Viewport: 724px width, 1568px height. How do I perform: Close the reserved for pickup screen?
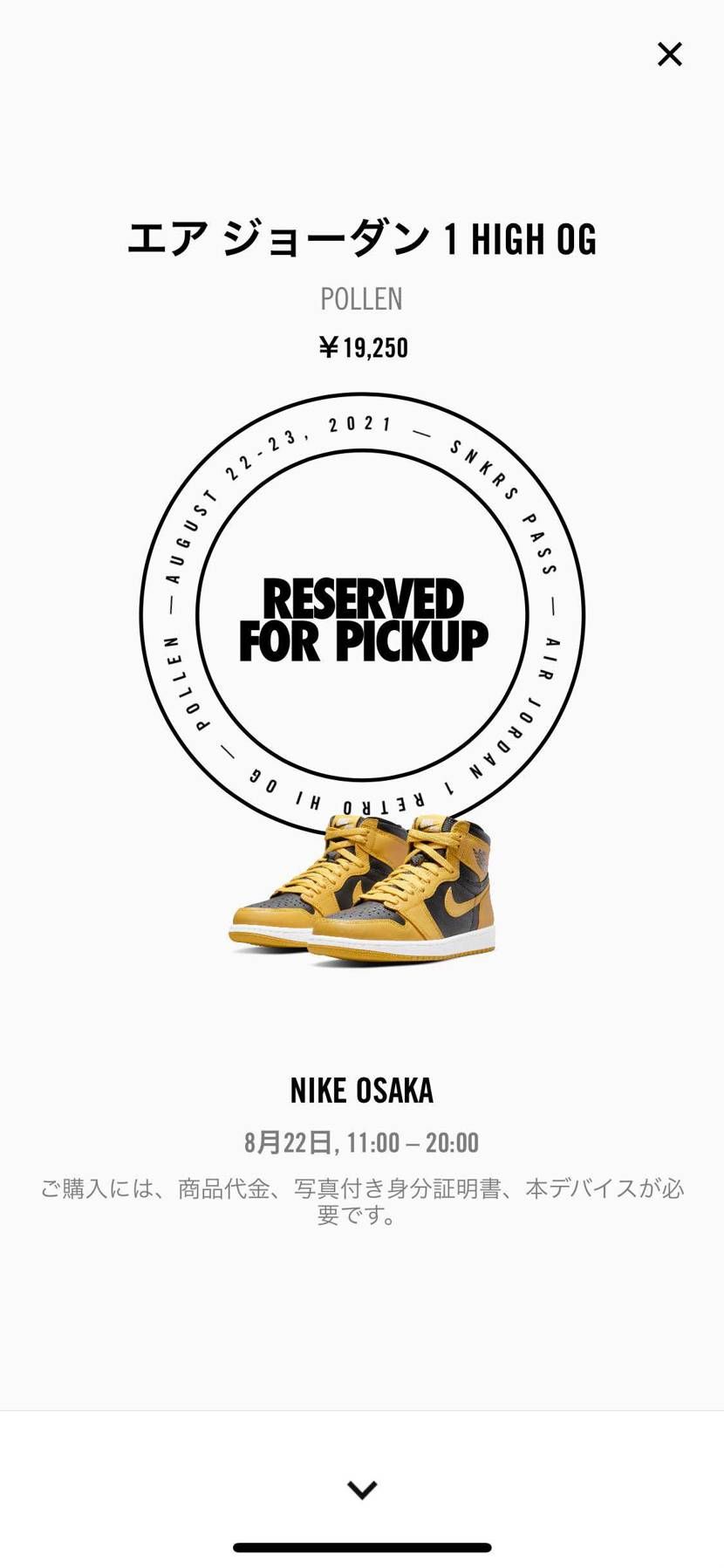pyautogui.click(x=669, y=54)
